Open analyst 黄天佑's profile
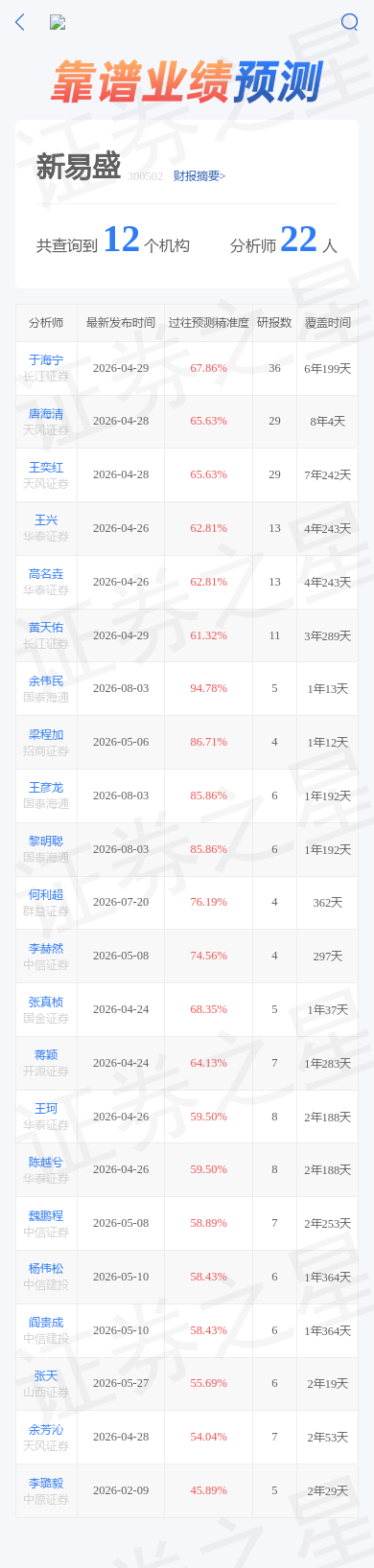The image size is (374, 1568). (46, 628)
